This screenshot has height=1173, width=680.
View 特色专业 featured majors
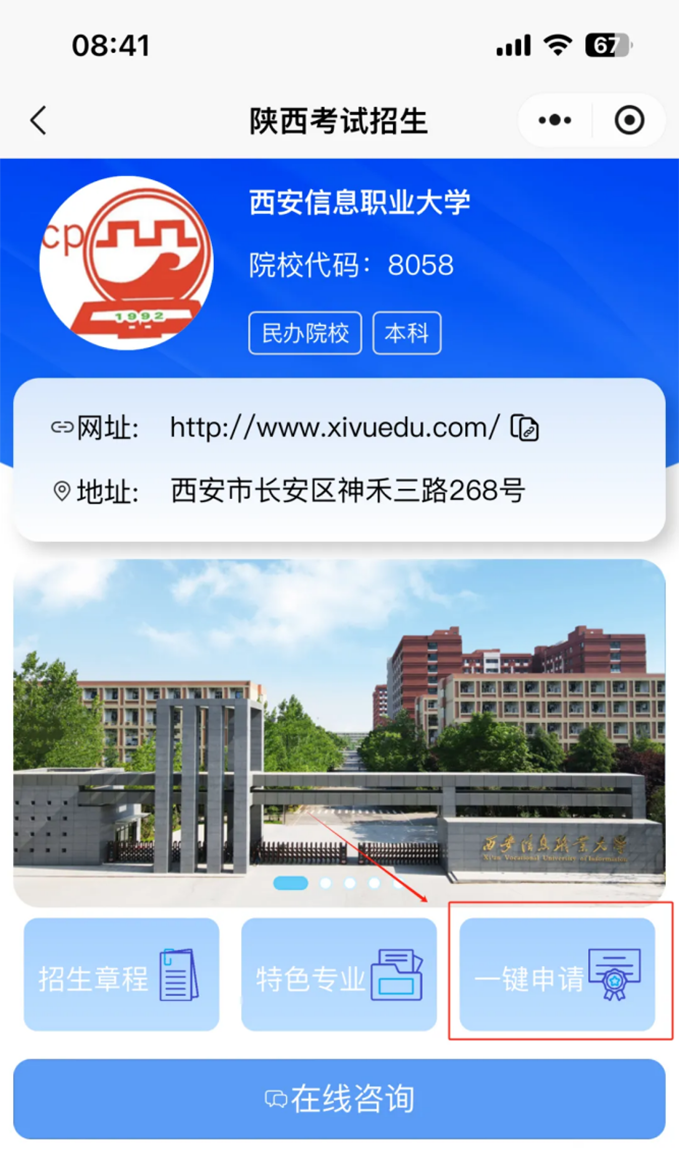339,975
